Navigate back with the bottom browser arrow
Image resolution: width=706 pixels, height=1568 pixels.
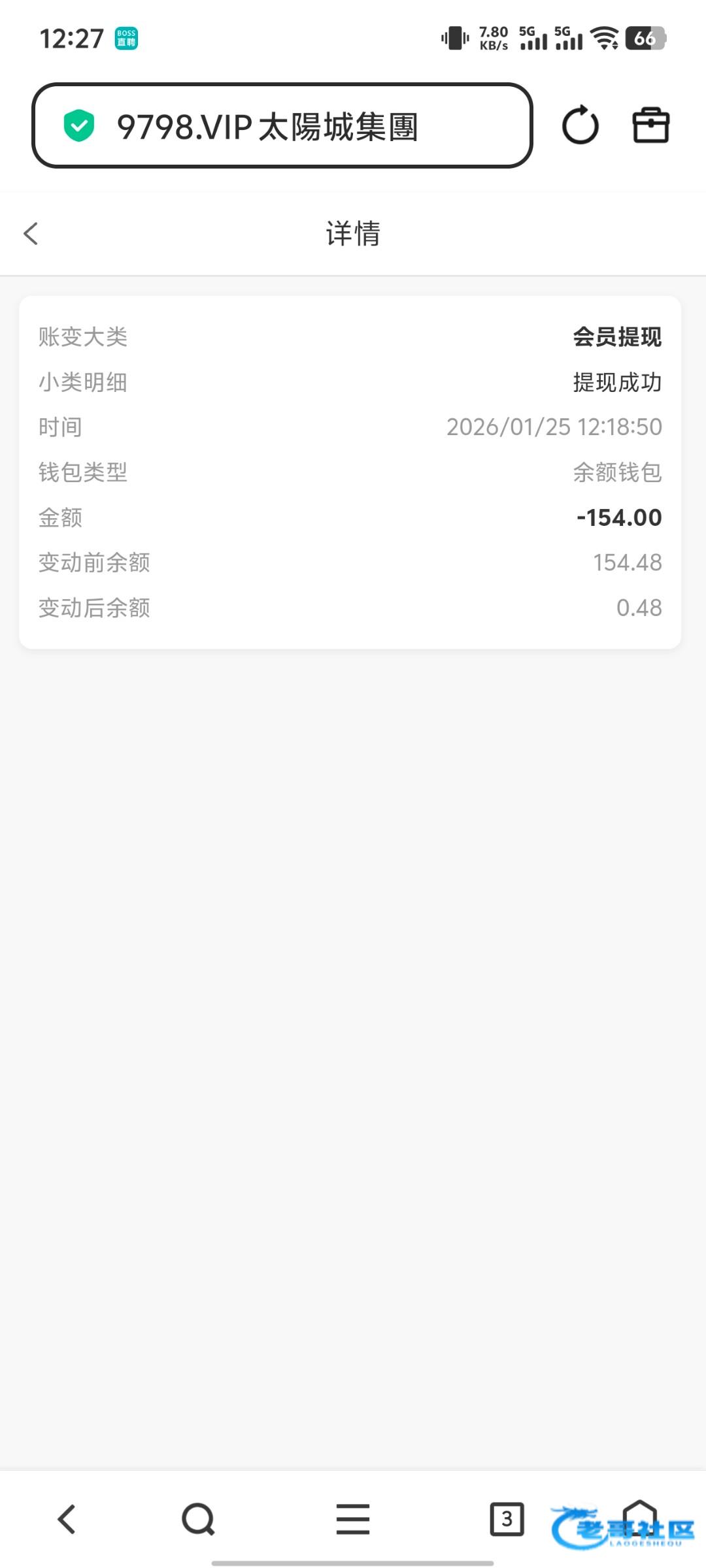pos(67,1519)
